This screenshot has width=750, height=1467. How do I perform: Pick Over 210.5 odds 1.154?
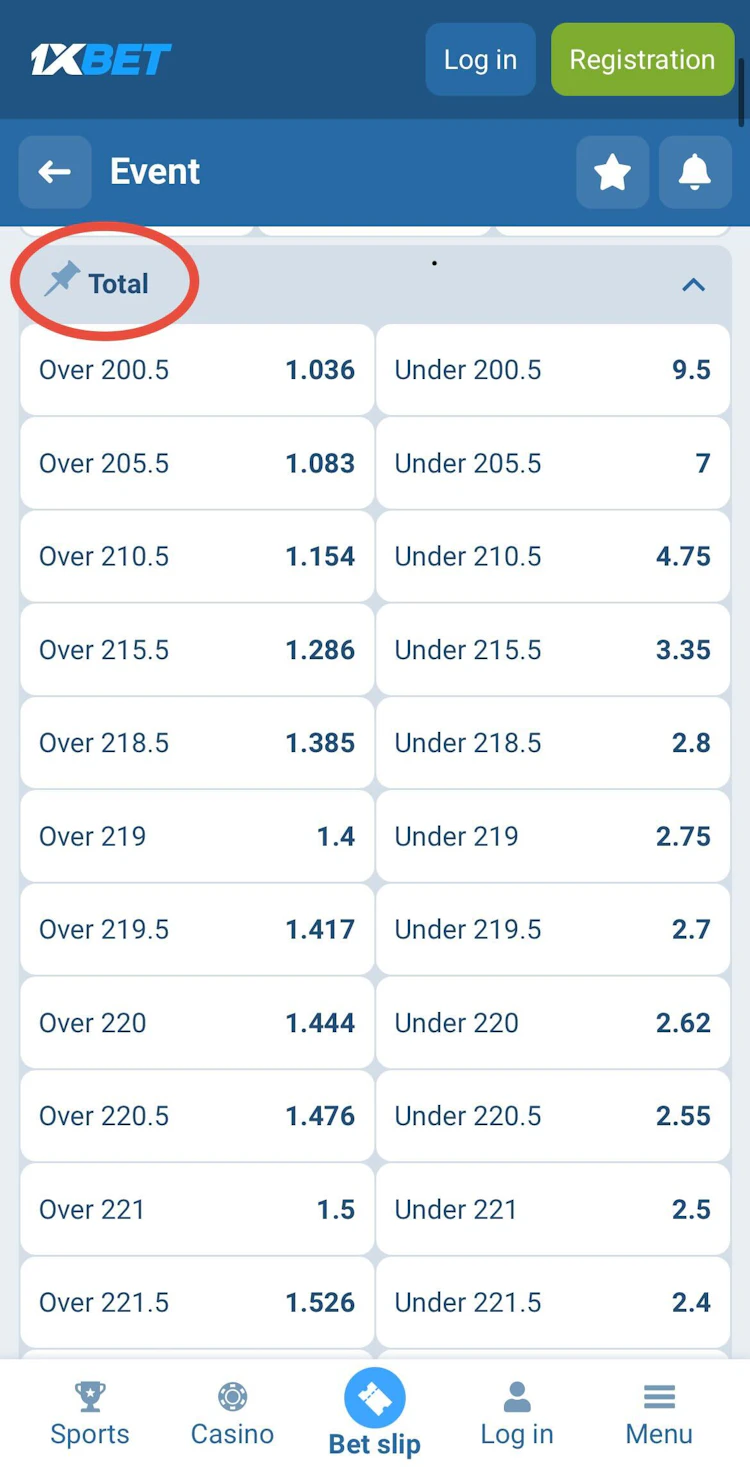click(x=197, y=556)
